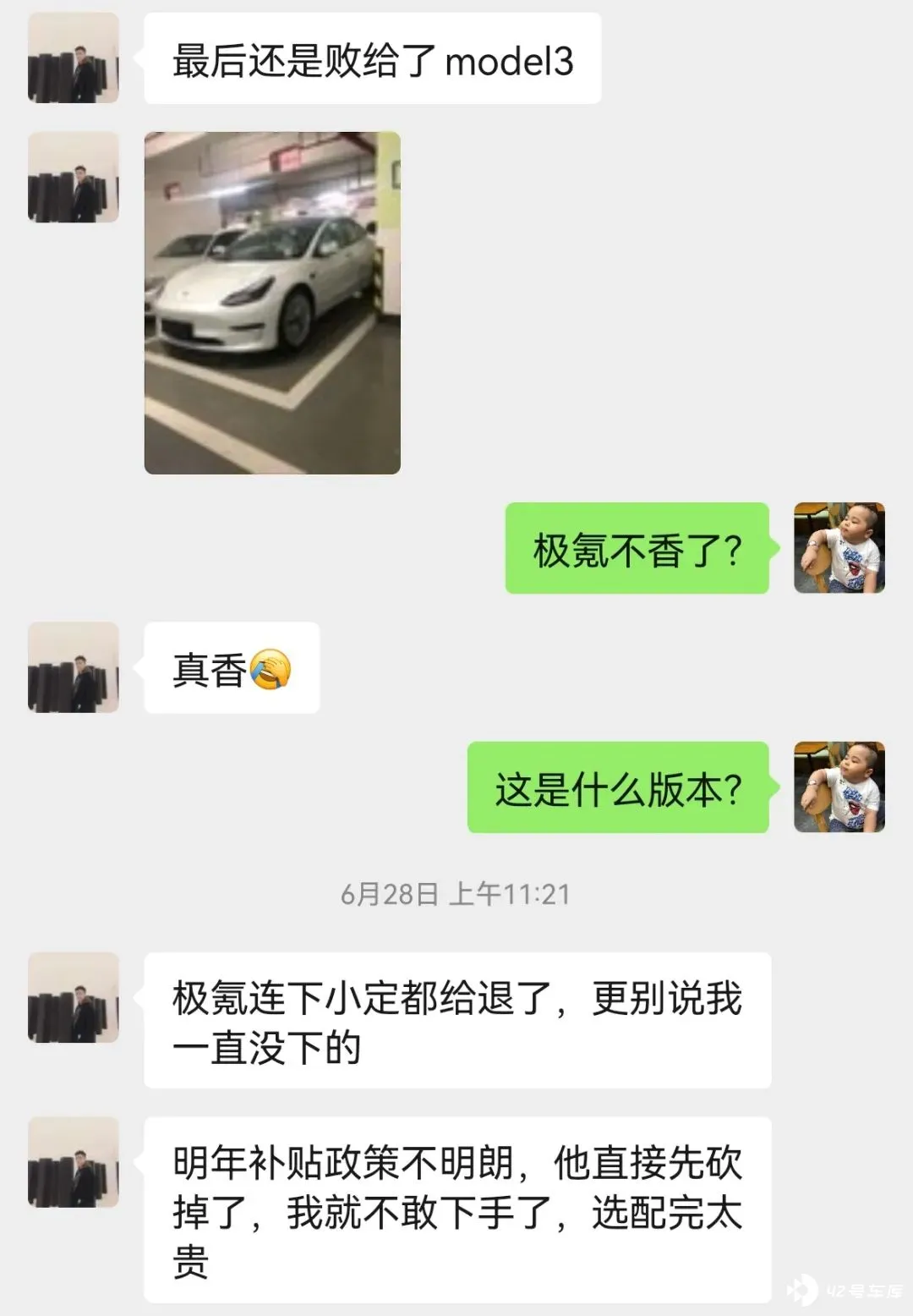This screenshot has height=1316, width=913.
Task: Open avatar beside 最后还是败给了 model3 message
Action: (74, 58)
